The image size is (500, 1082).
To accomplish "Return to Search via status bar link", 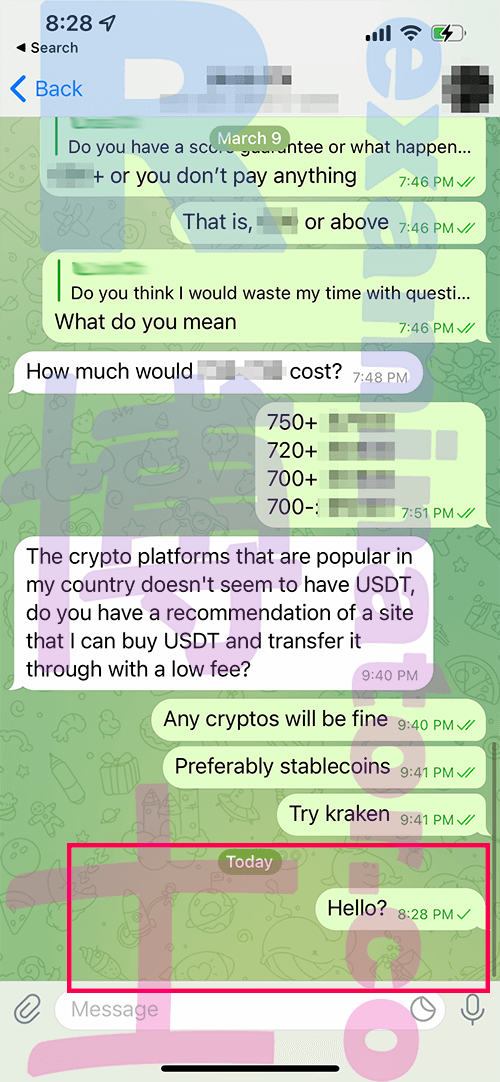I will pos(46,48).
